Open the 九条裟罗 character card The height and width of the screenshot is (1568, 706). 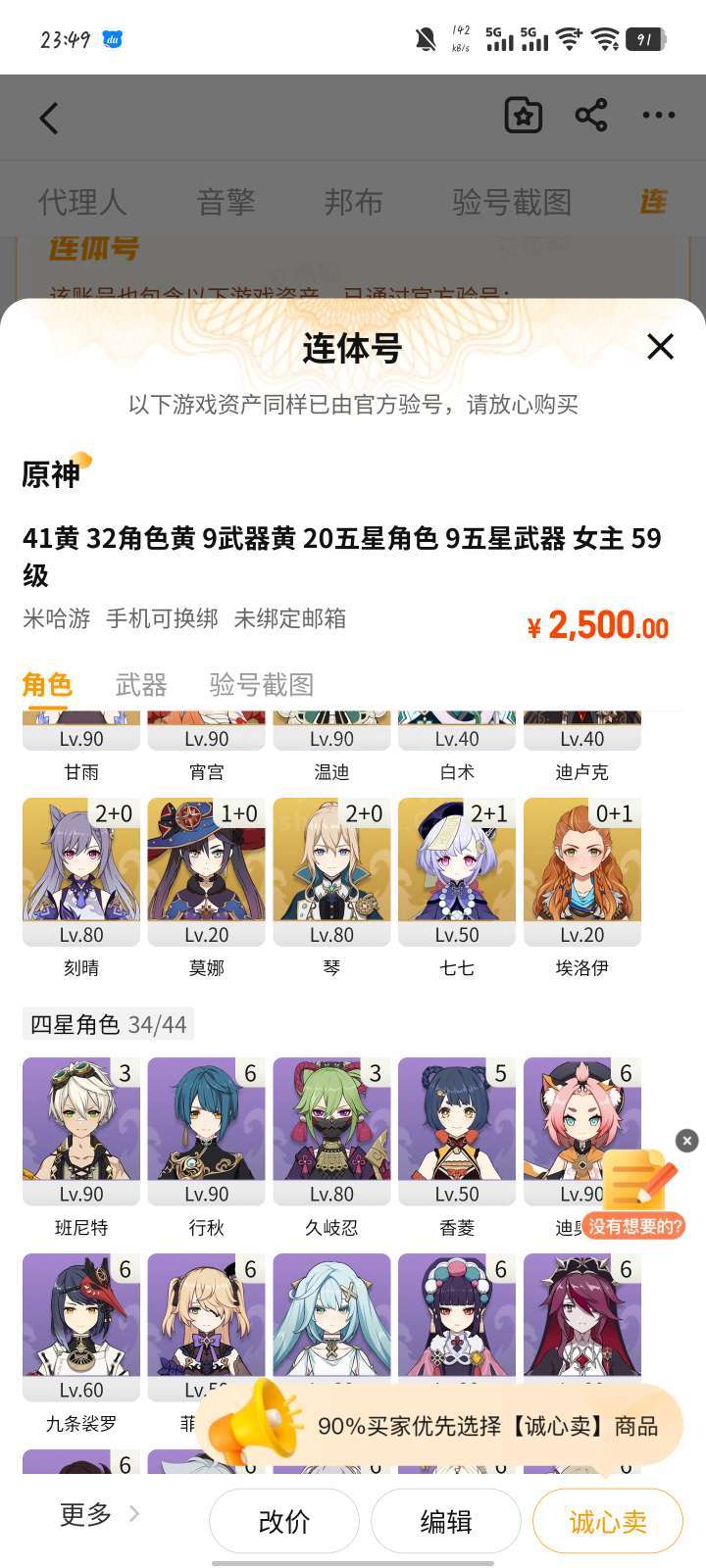pyautogui.click(x=81, y=1328)
